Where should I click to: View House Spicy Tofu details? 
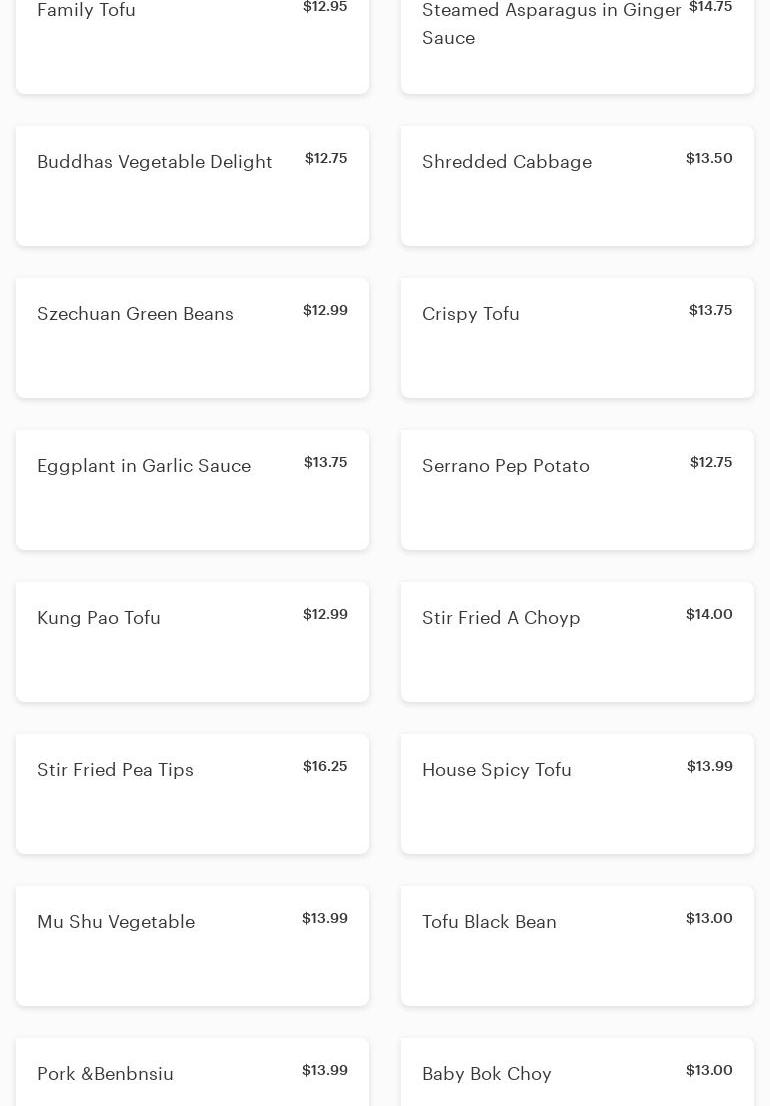point(577,794)
